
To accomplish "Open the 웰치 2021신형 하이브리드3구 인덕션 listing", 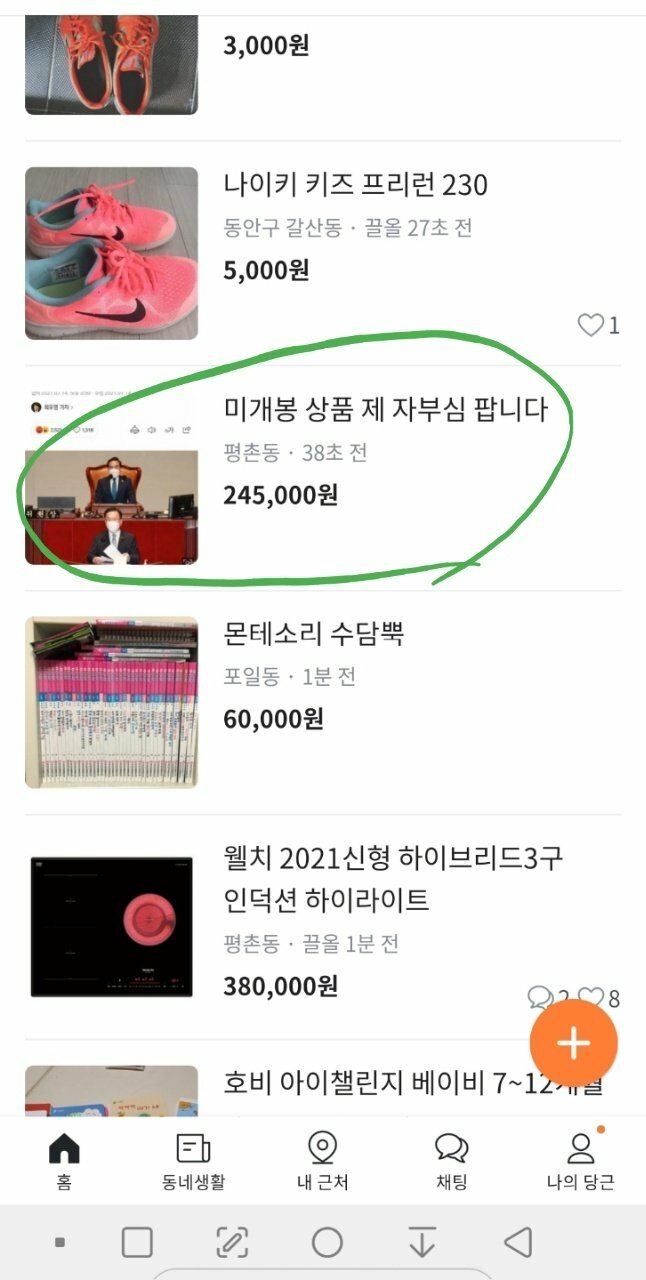I will click(x=394, y=879).
